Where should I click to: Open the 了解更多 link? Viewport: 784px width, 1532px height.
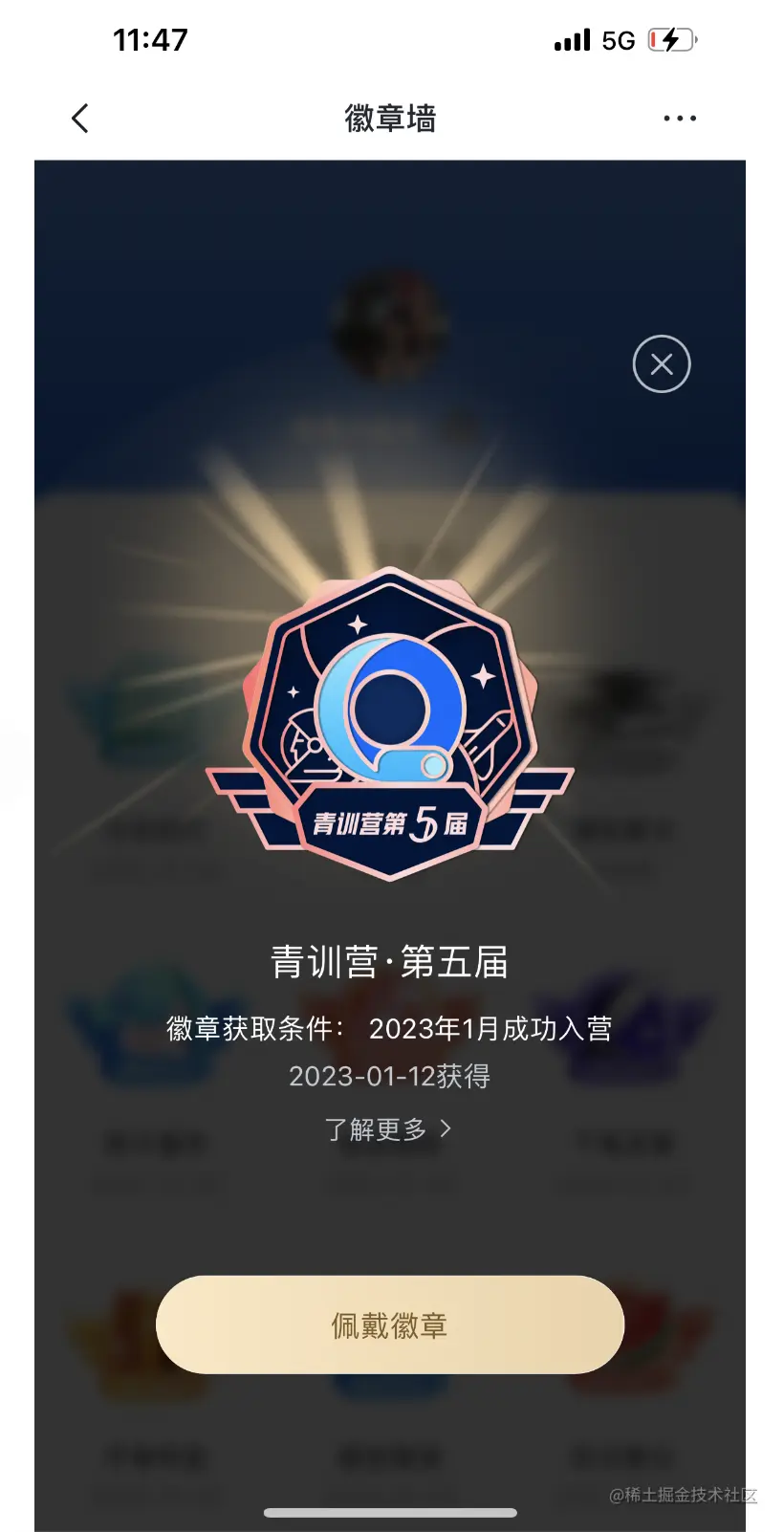pos(388,1129)
